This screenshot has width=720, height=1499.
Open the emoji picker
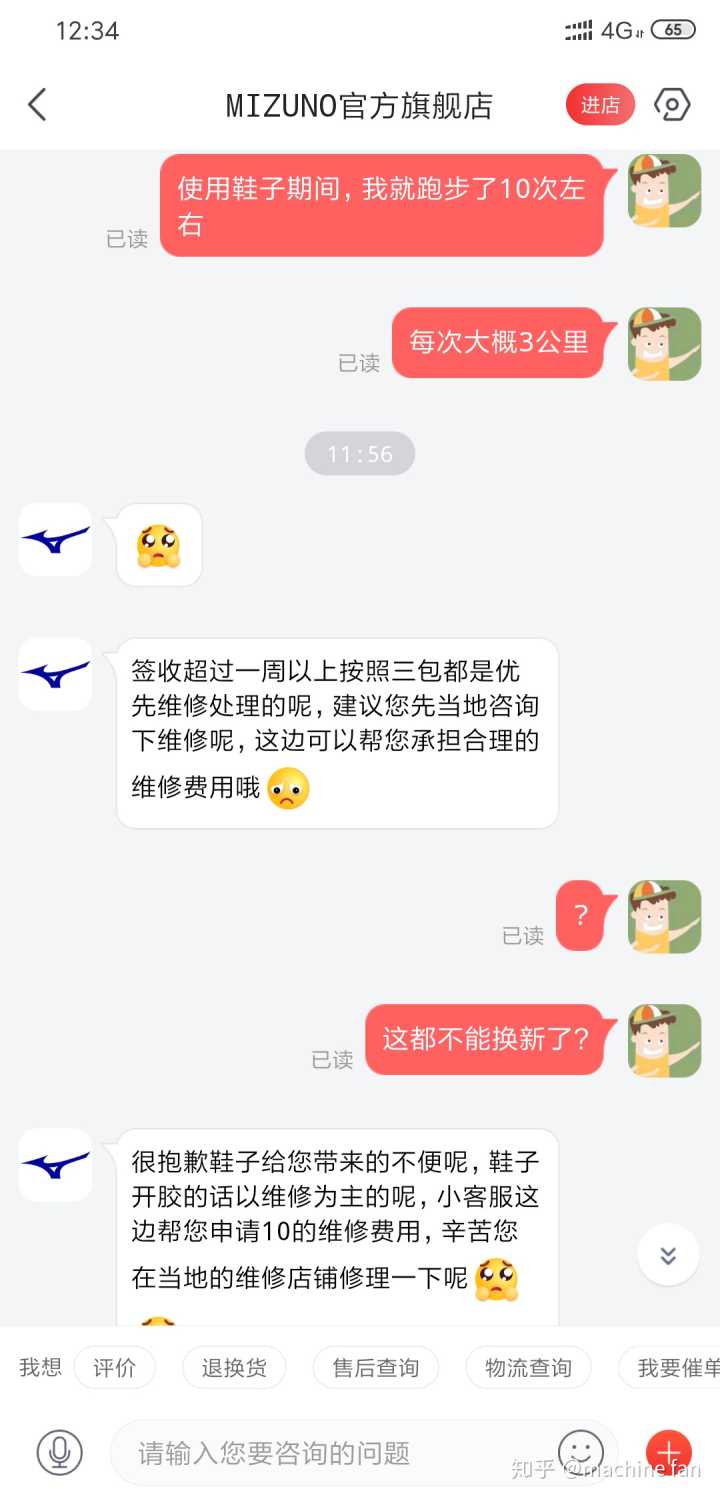pyautogui.click(x=580, y=1450)
